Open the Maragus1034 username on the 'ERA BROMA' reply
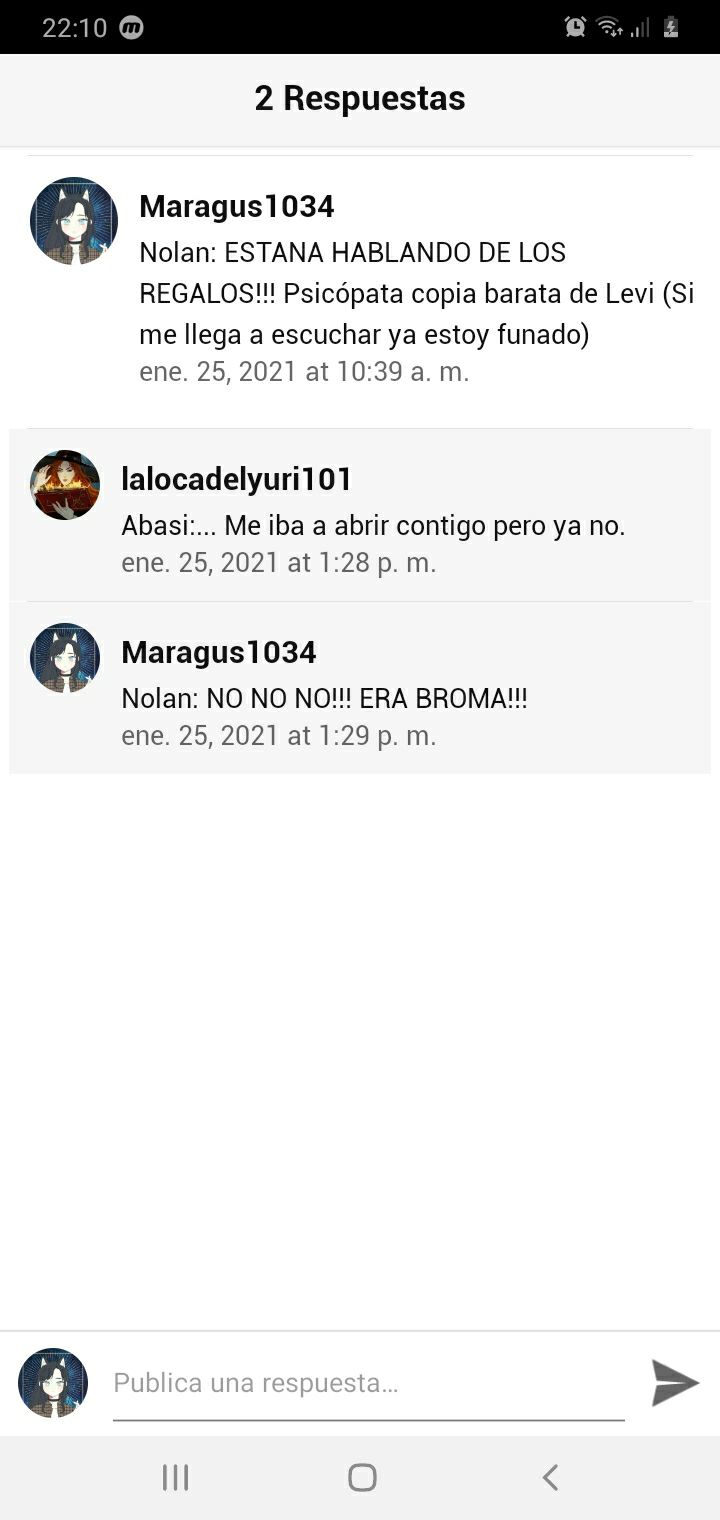 click(219, 652)
